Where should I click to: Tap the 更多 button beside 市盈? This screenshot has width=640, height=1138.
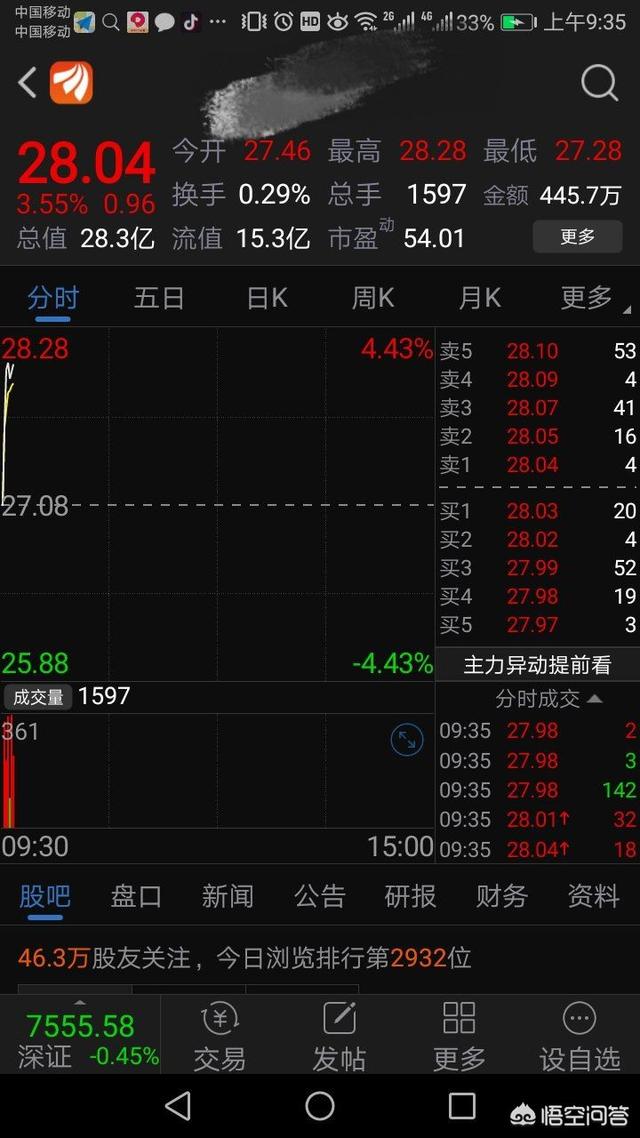(x=577, y=237)
